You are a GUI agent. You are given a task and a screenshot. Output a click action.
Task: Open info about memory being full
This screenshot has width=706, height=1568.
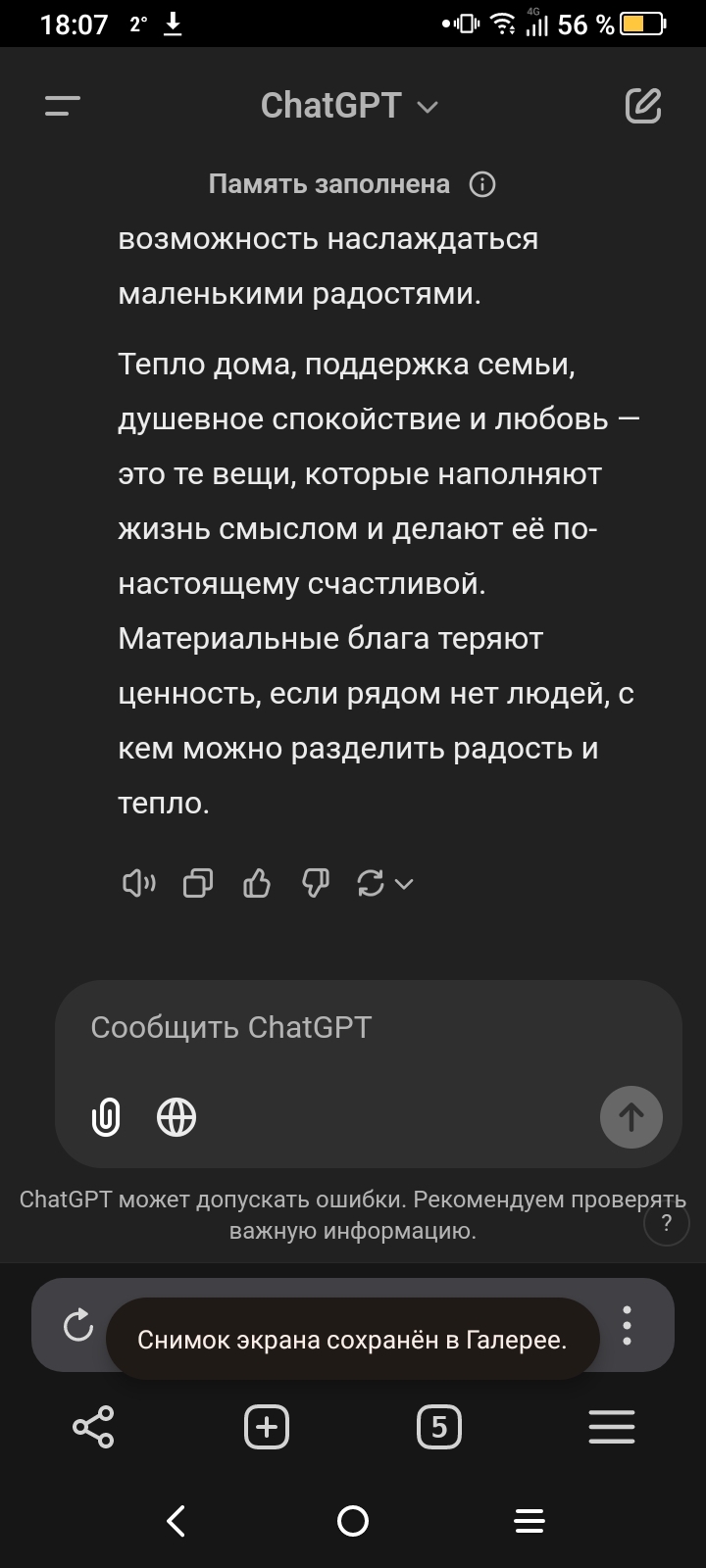pos(482,184)
